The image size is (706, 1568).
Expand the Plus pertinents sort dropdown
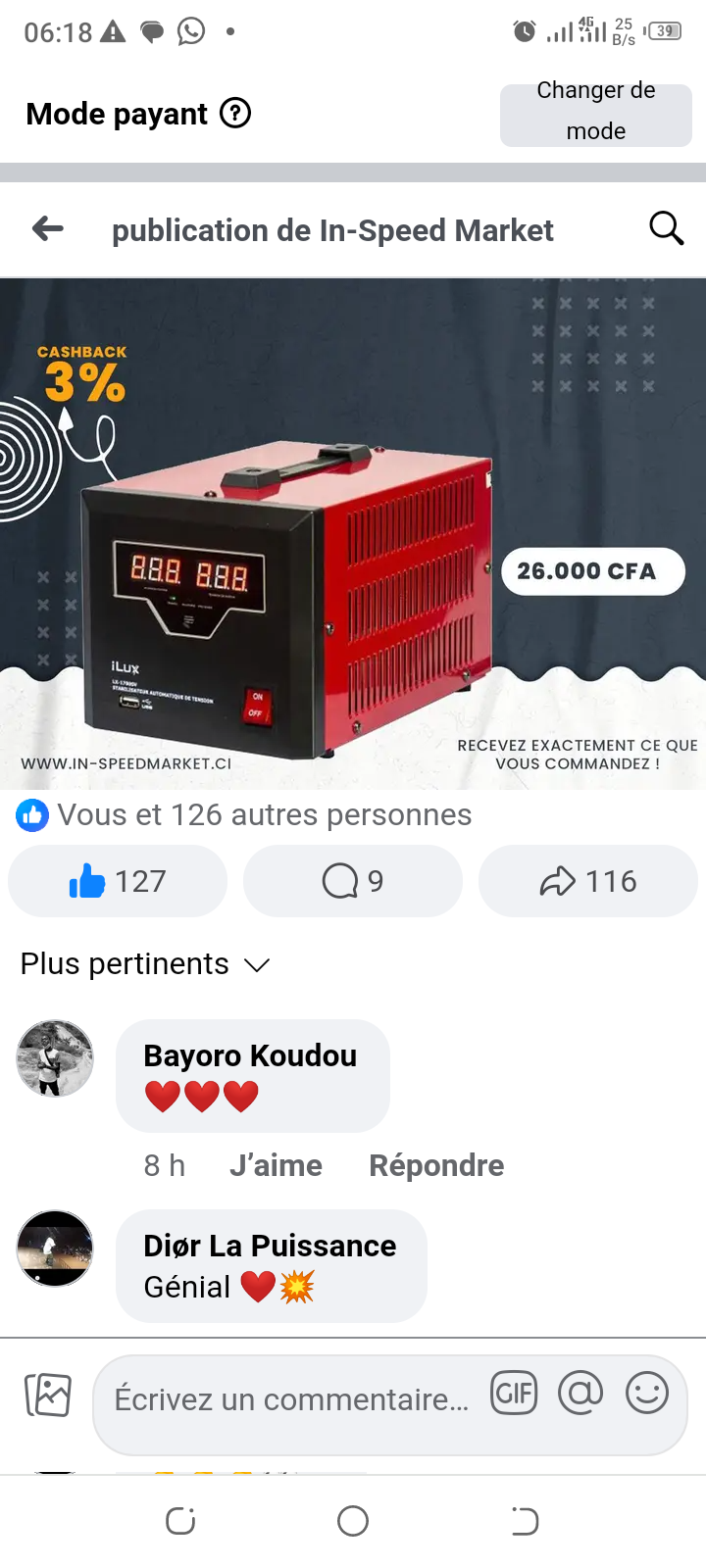(x=145, y=964)
